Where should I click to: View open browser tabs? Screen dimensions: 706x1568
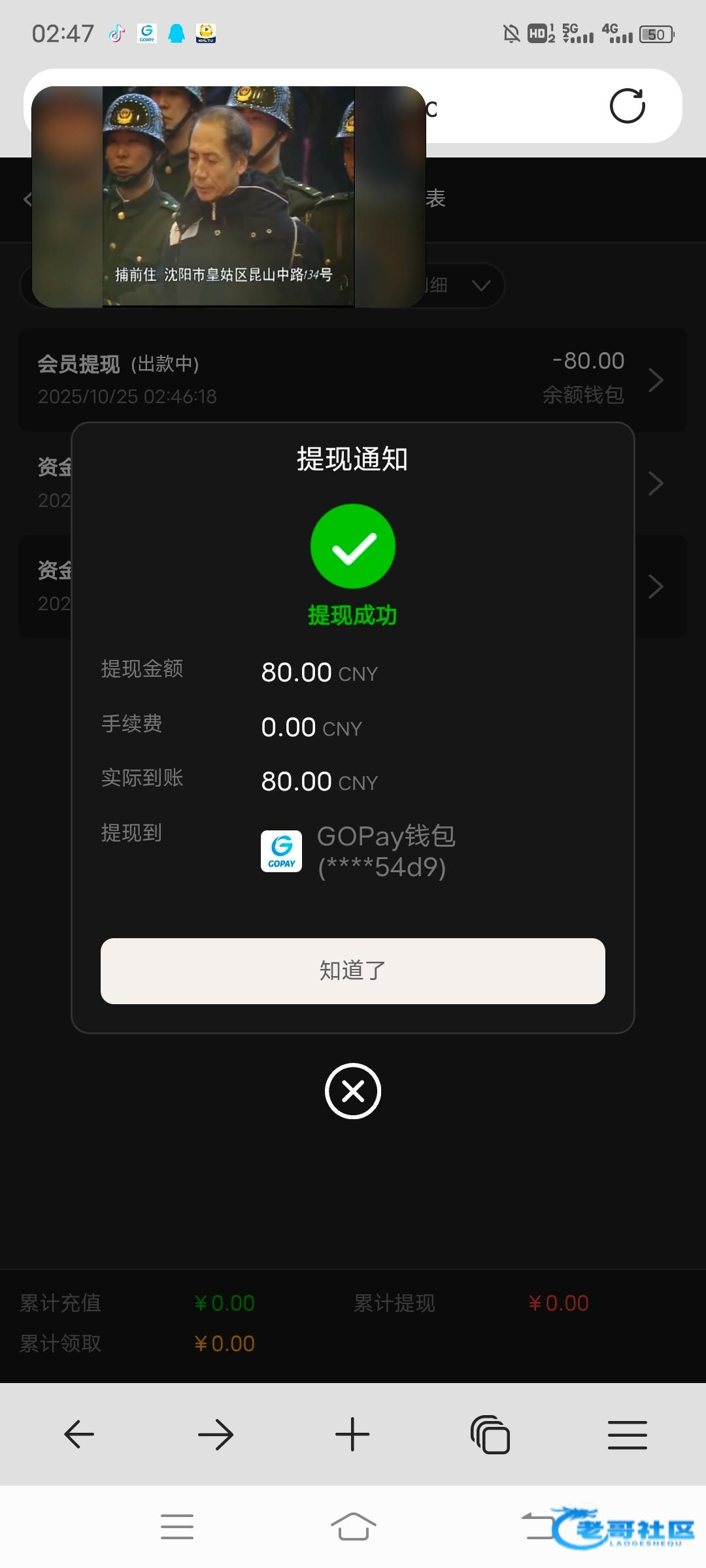tap(490, 1435)
